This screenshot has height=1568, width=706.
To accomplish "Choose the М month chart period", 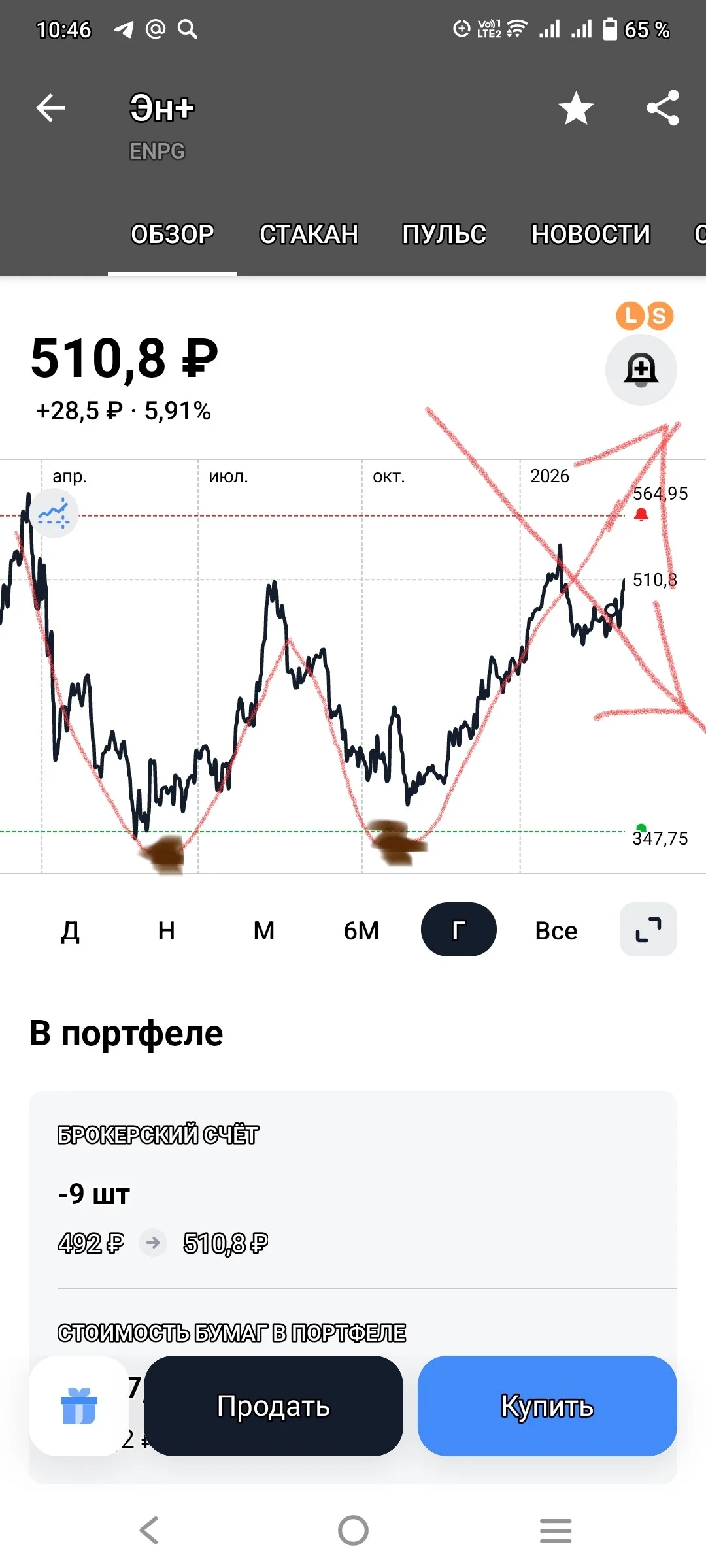I will click(x=264, y=930).
